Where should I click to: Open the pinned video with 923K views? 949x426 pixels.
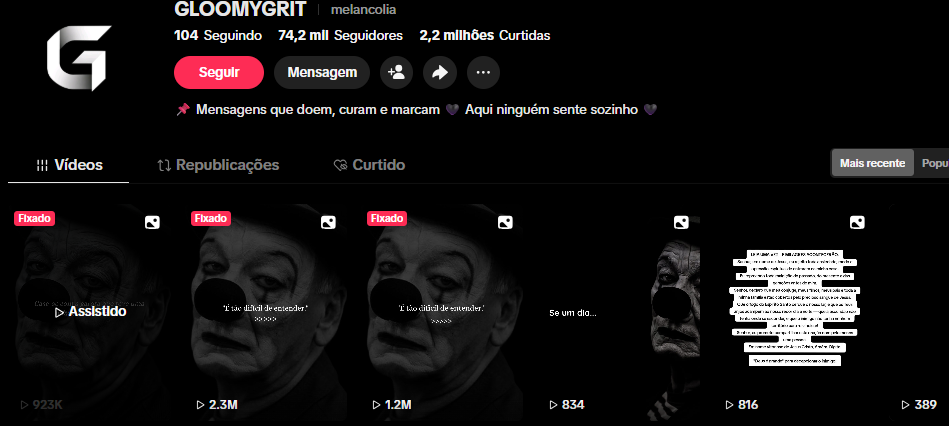(90, 310)
